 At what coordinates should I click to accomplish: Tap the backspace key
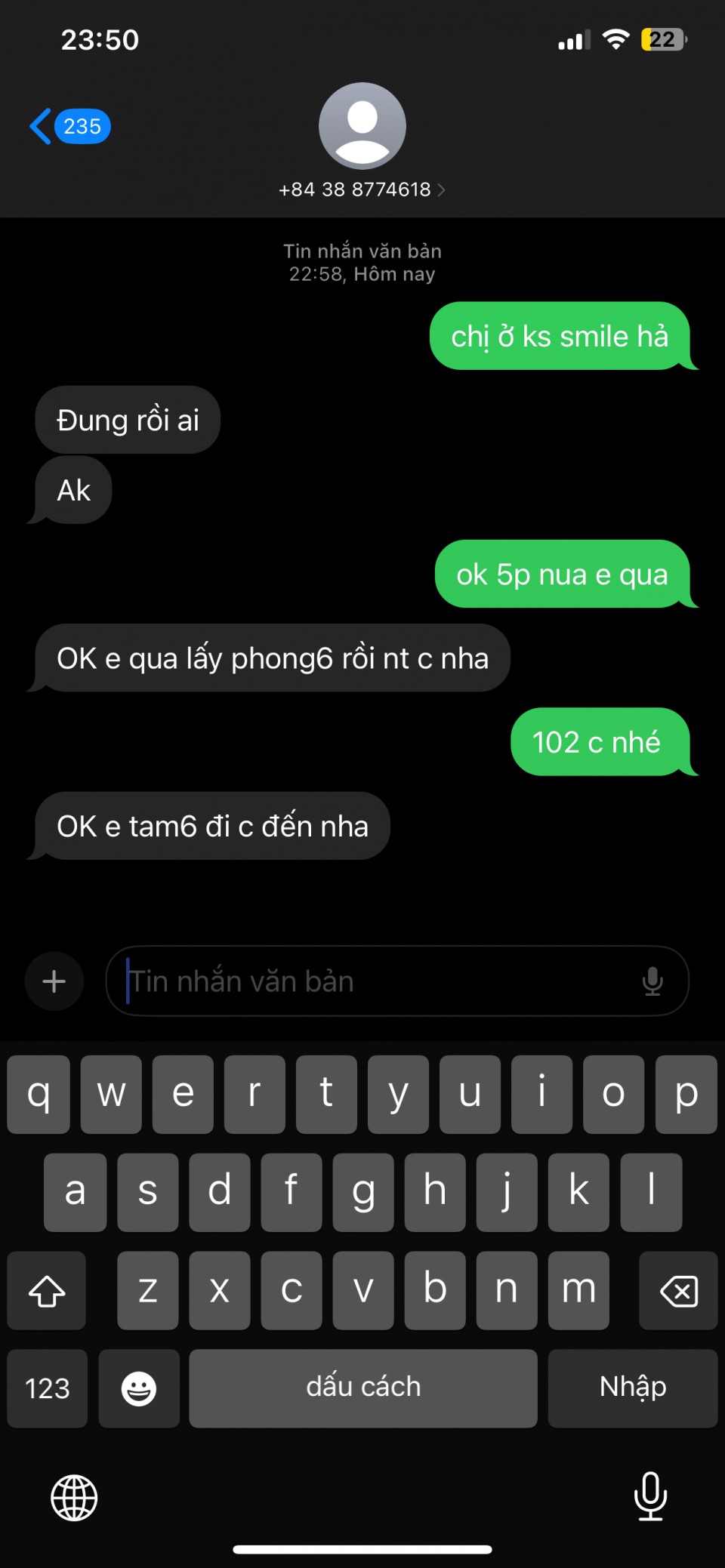point(678,1291)
